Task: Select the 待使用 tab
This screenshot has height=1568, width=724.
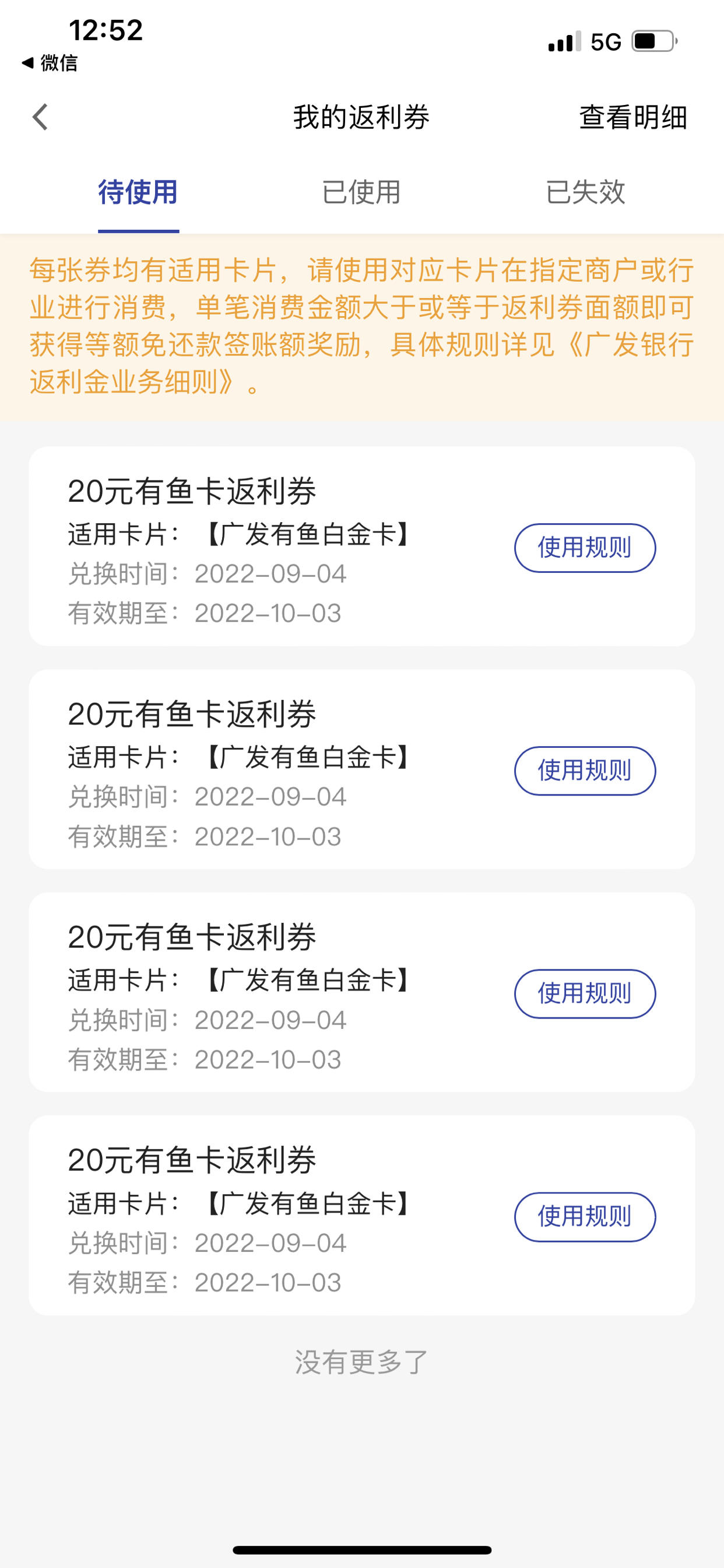Action: 138,192
